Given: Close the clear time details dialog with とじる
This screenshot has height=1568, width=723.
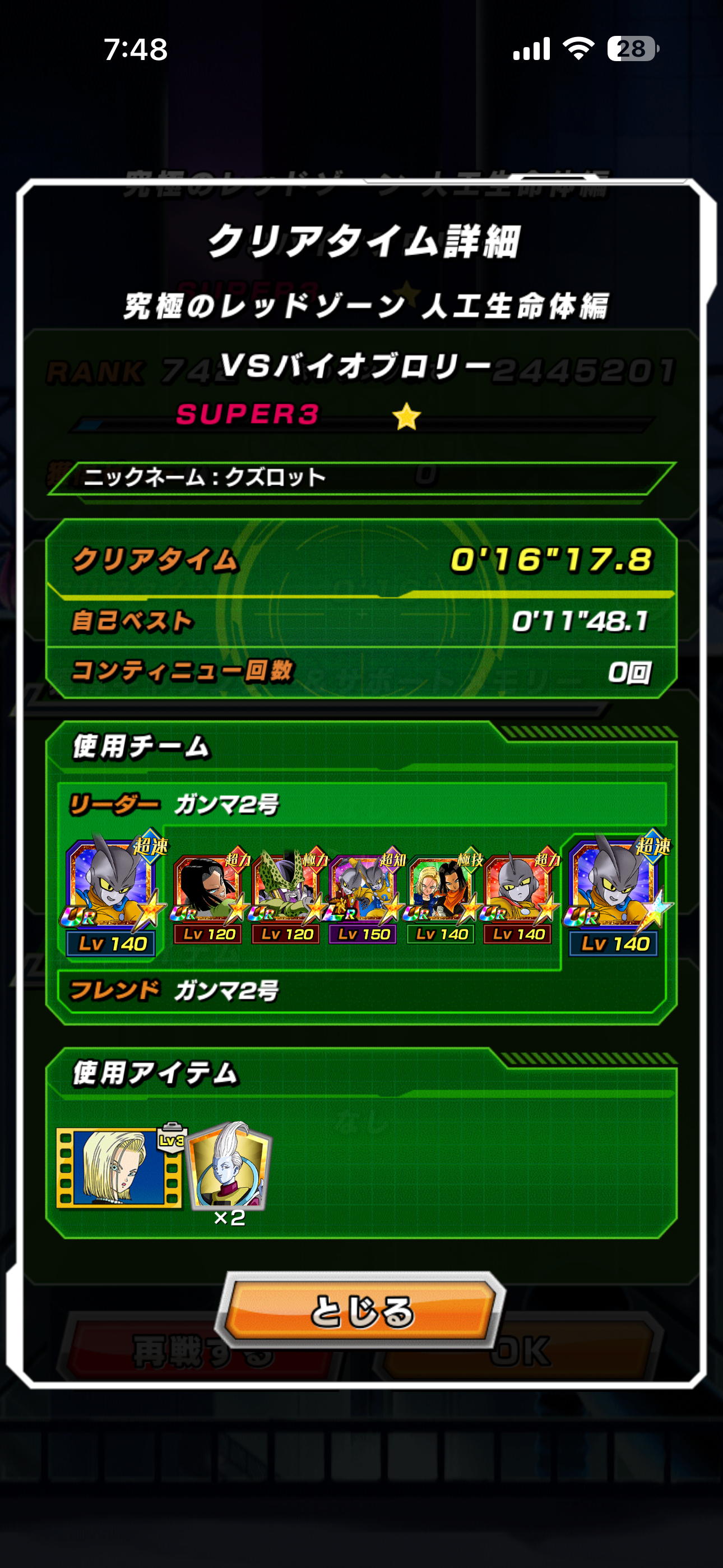Looking at the screenshot, I should 361,1311.
